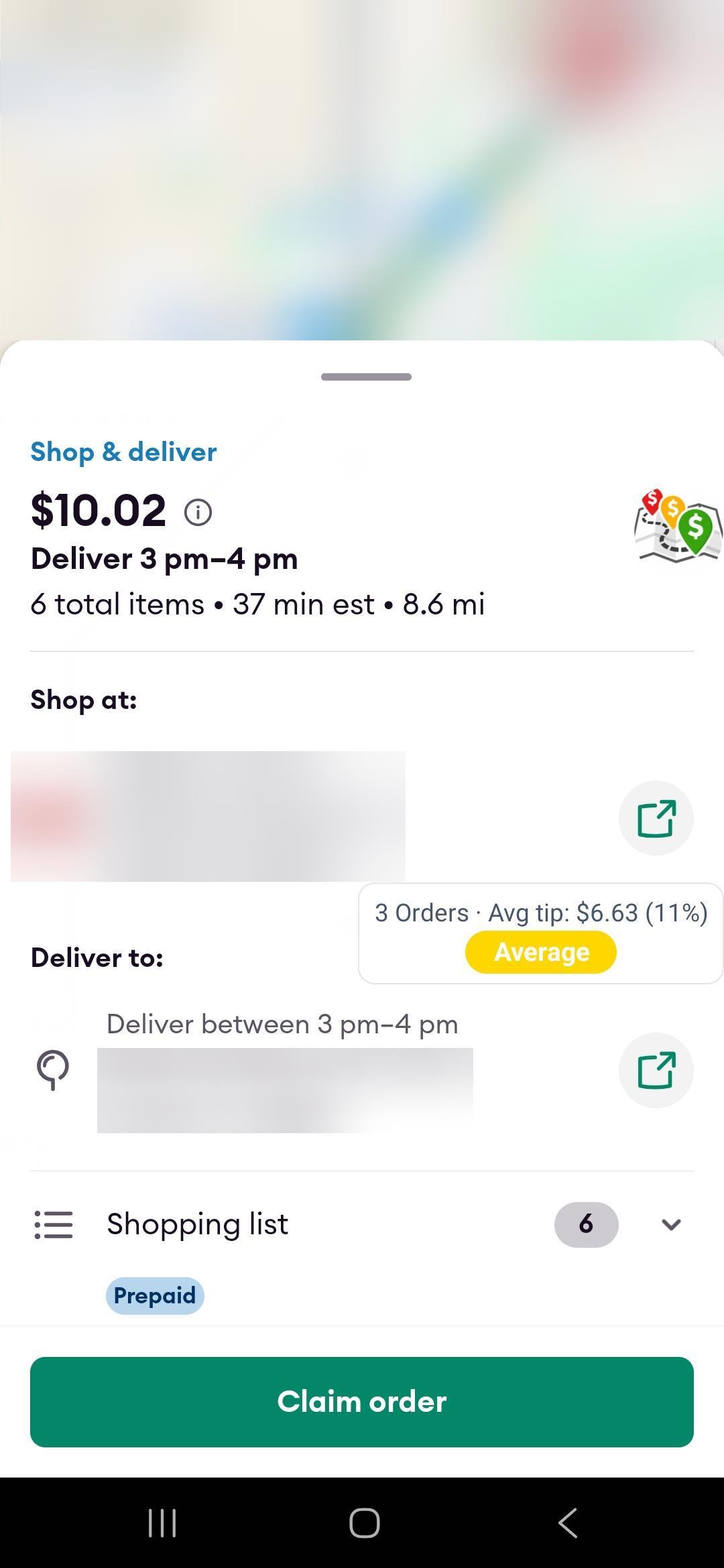Select the Shop & deliver label

coord(123,452)
